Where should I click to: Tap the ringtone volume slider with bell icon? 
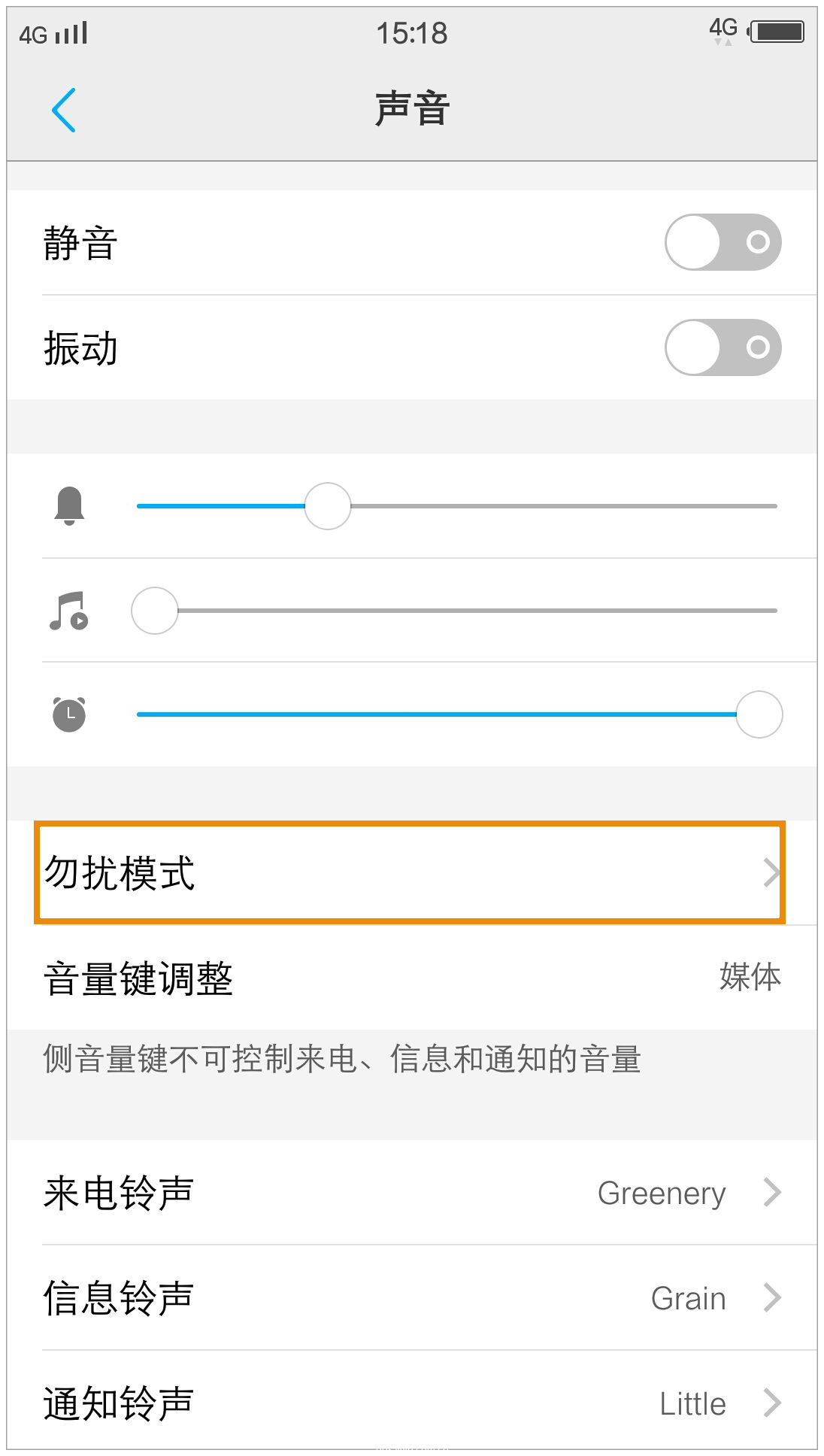(x=456, y=506)
